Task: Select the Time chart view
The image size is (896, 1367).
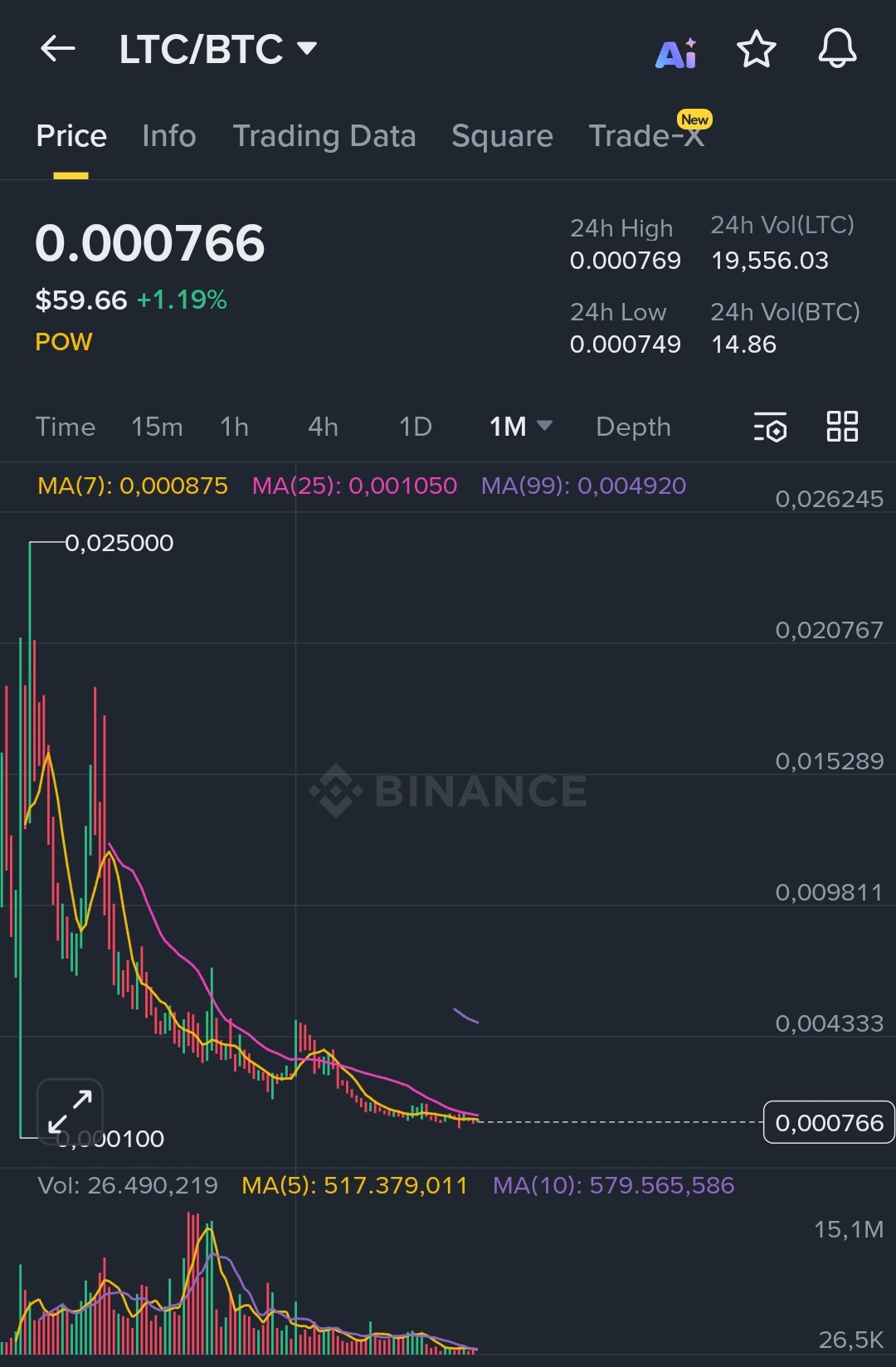Action: tap(66, 427)
